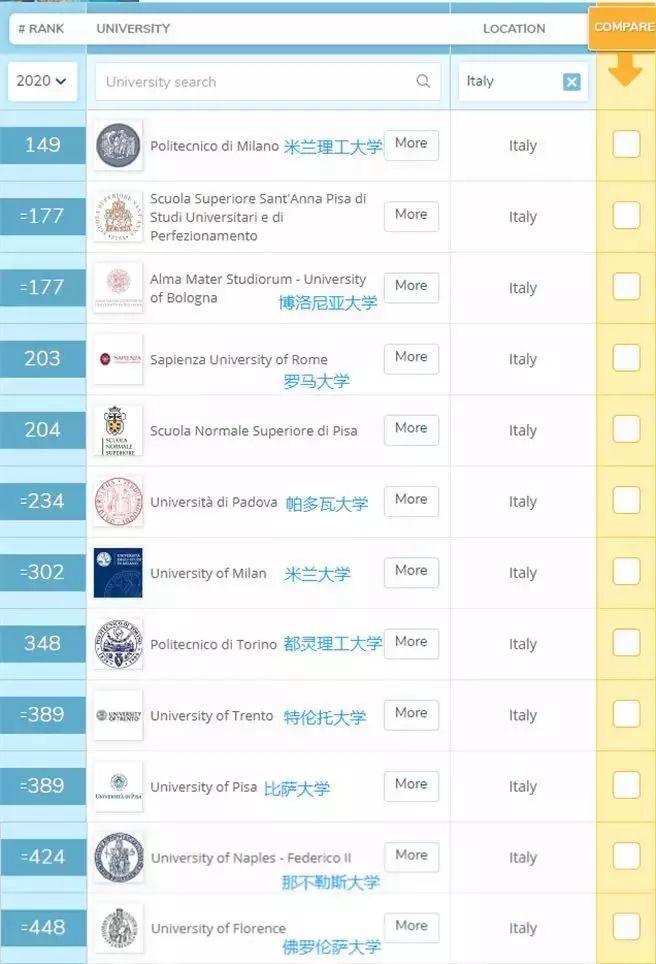
Task: Select compare checkbox for University of Naples
Action: 626,856
